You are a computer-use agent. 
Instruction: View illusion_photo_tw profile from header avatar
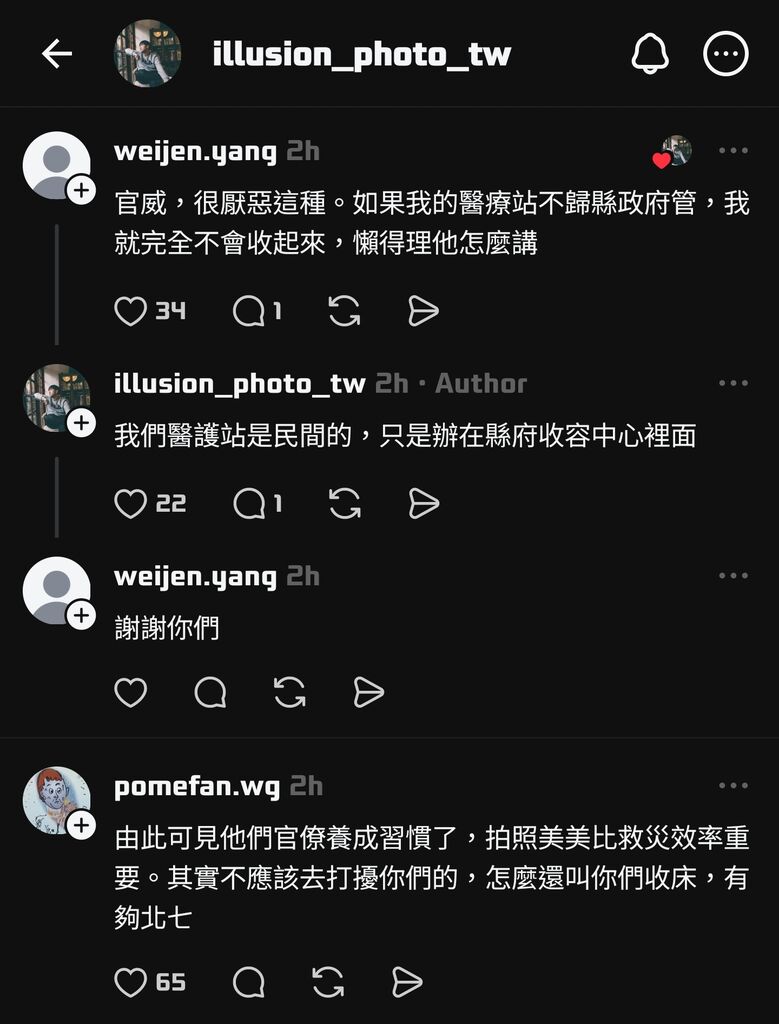147,54
